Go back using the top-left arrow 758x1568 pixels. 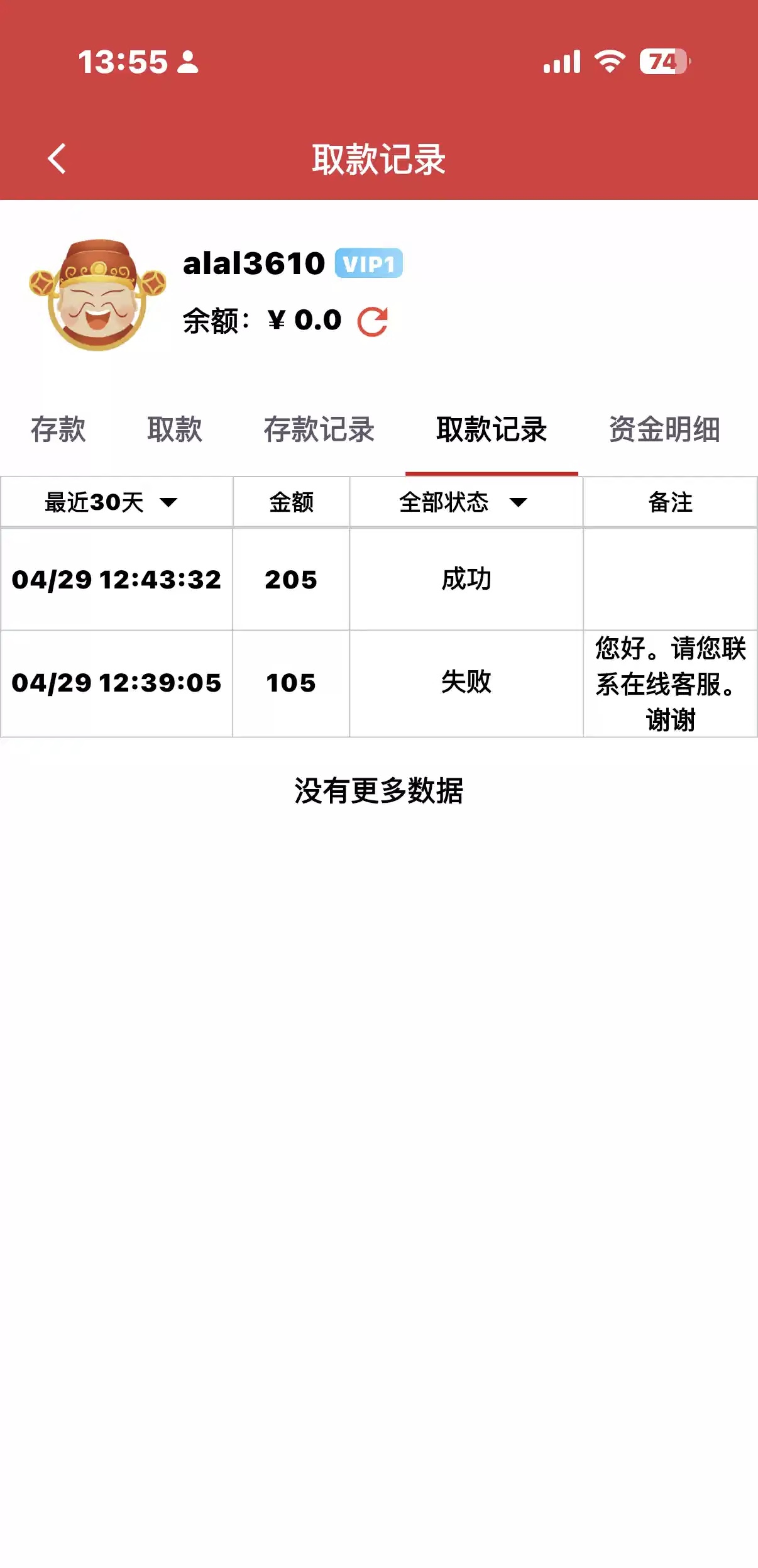coord(57,158)
